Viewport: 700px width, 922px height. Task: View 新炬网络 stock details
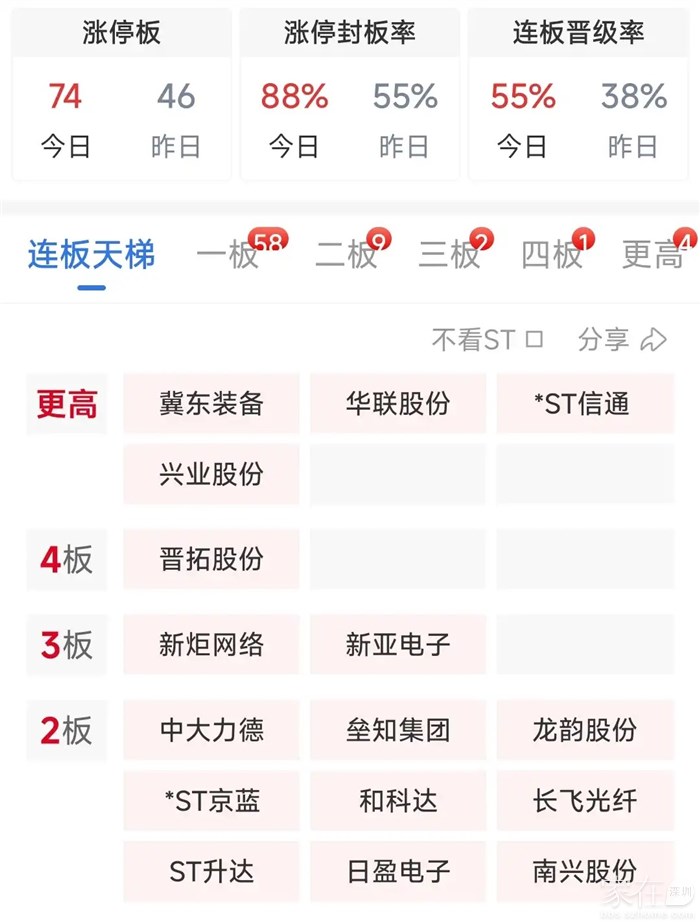pos(211,645)
